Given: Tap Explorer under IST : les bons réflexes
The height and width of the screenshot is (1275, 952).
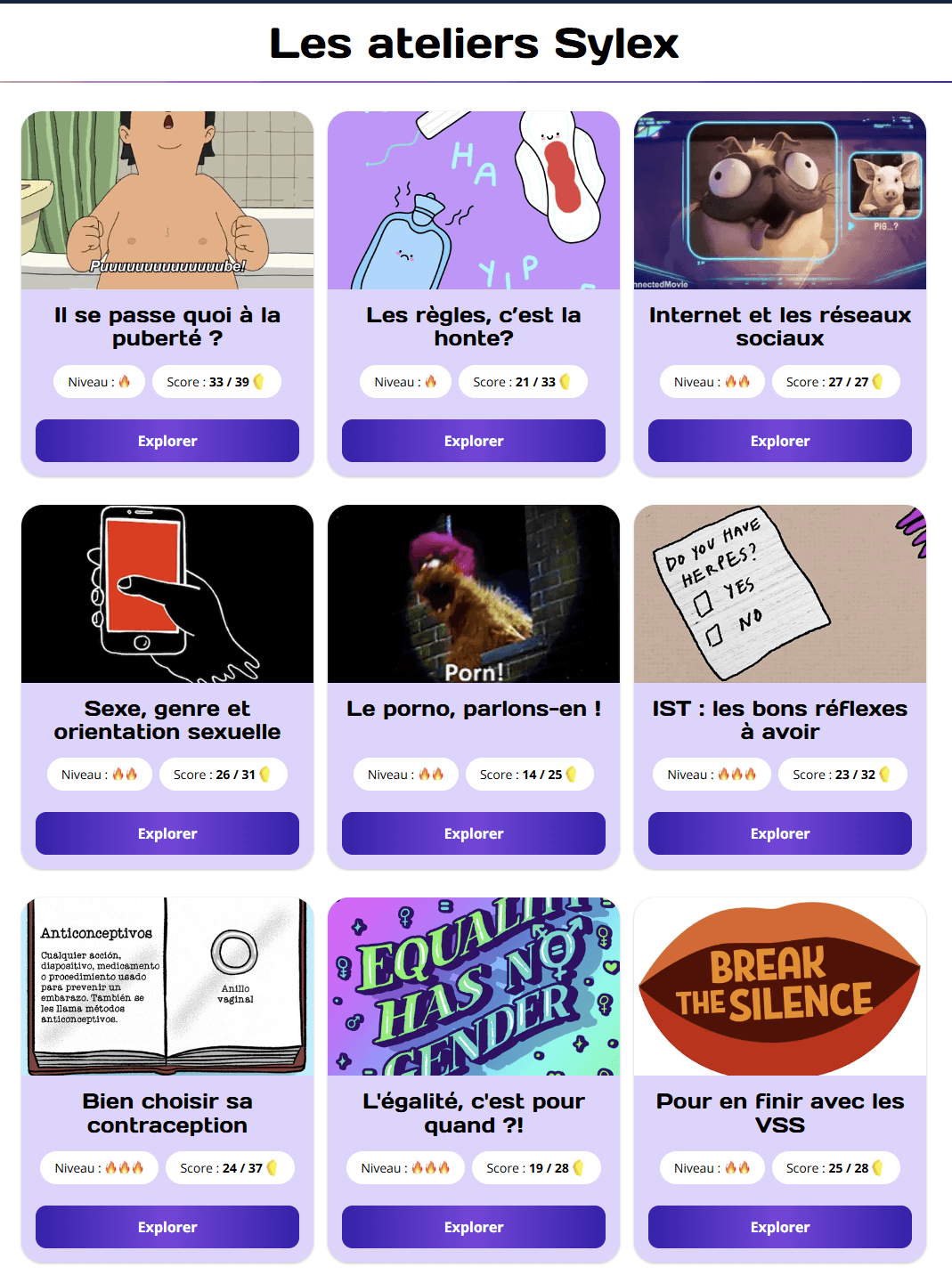Looking at the screenshot, I should point(779,833).
